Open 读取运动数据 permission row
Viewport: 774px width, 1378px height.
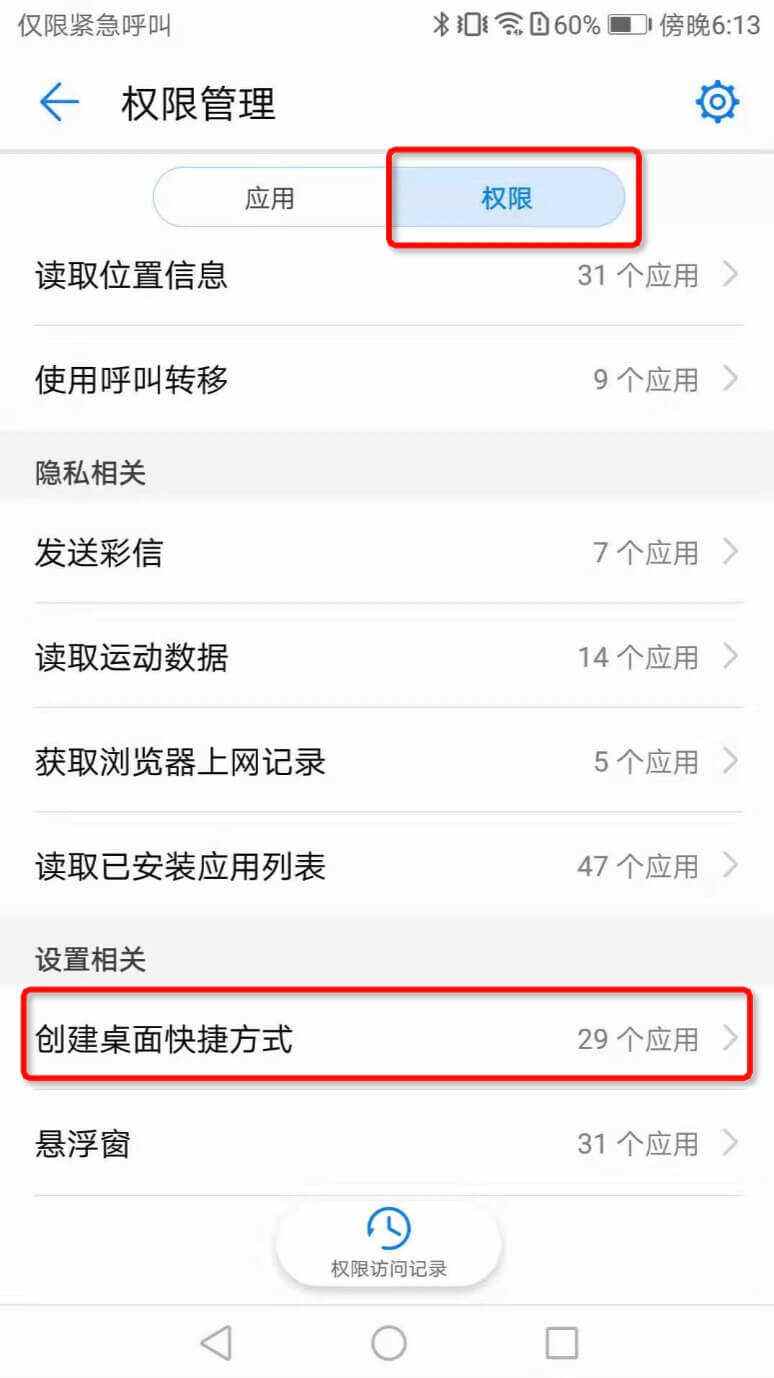pos(387,657)
